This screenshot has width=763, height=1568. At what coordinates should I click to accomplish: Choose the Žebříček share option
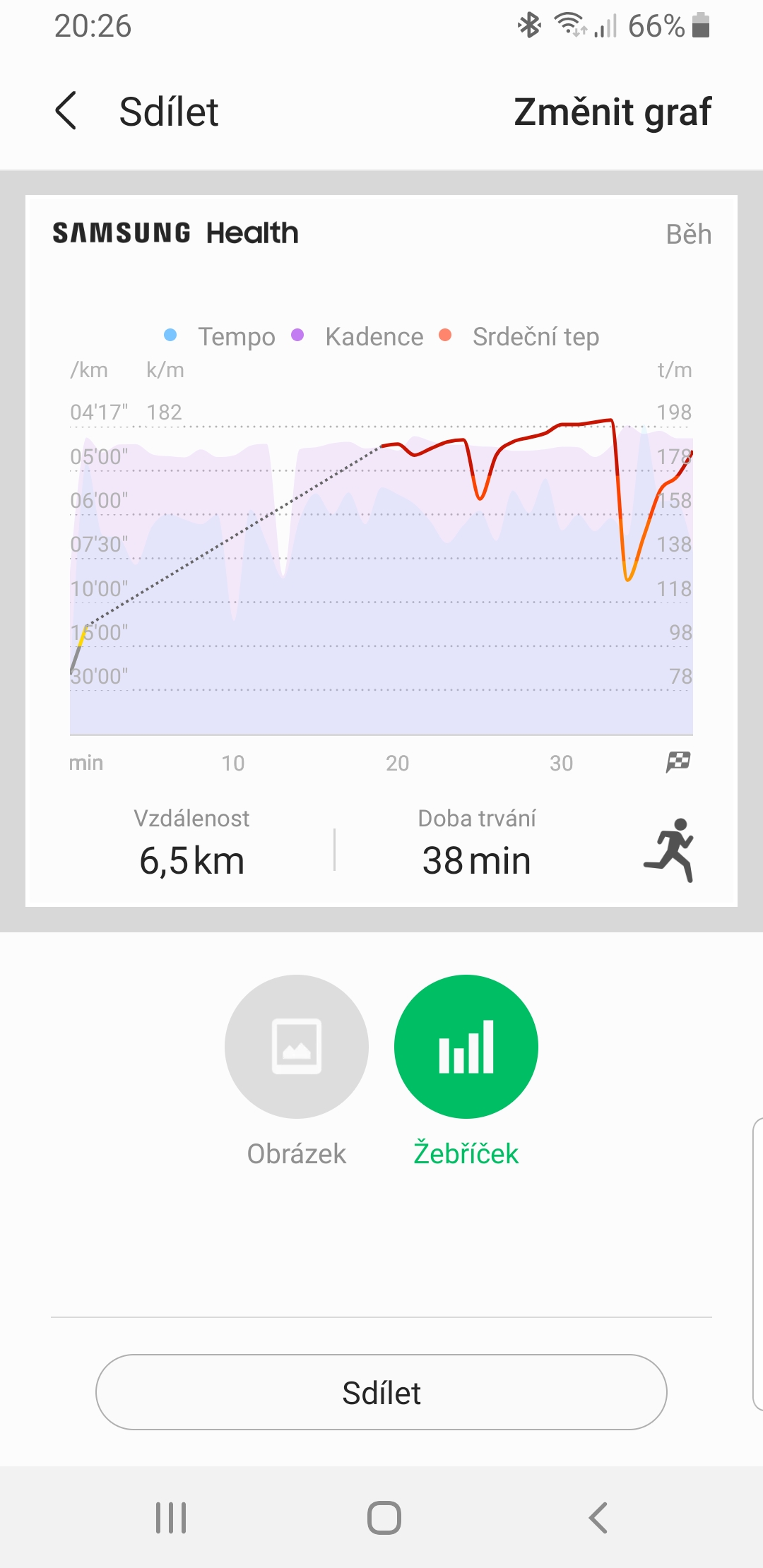466,1047
